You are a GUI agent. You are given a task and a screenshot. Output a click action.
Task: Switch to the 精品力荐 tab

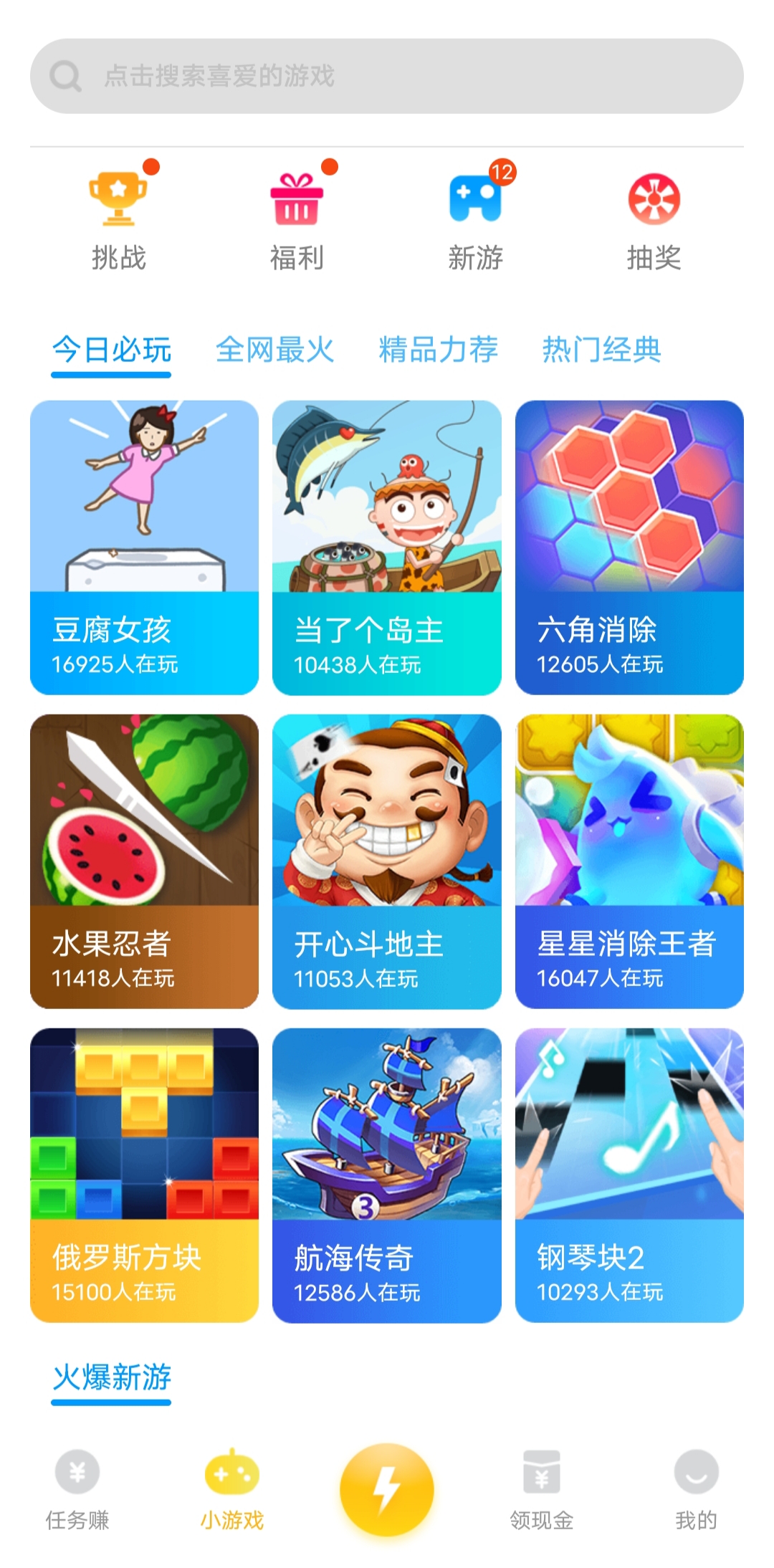[x=439, y=350]
